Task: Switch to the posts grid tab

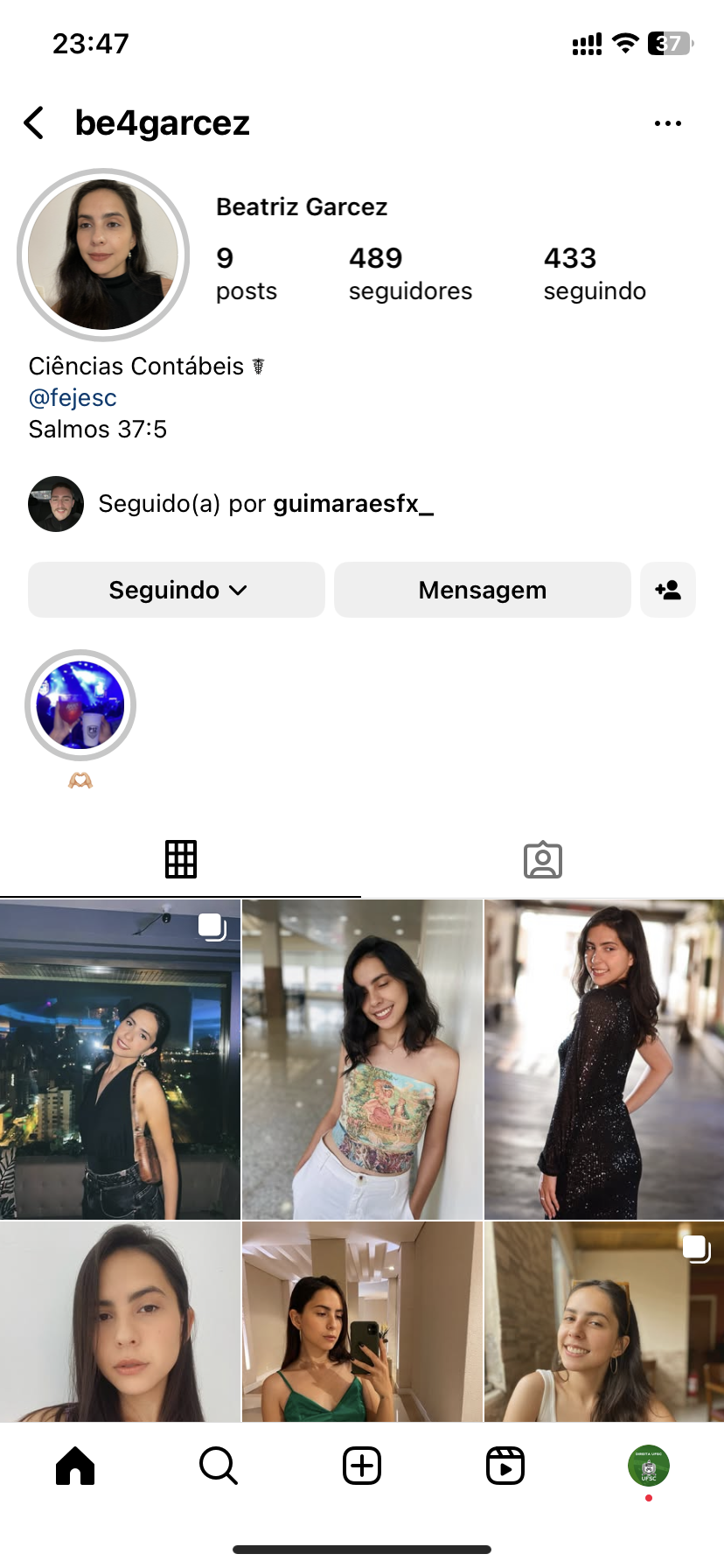Action: 181,859
